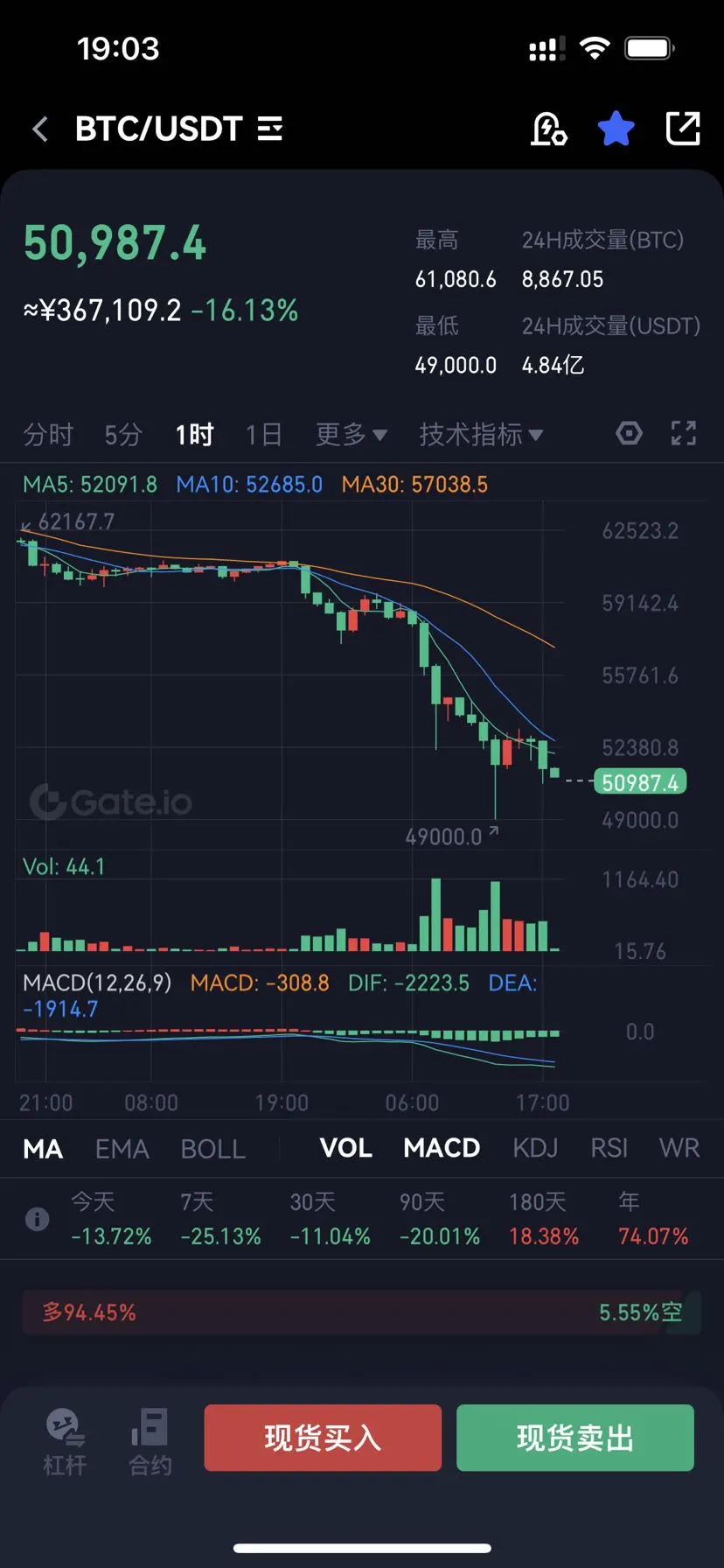
Task: Choose the BOLL indicator
Action: coord(212,1148)
